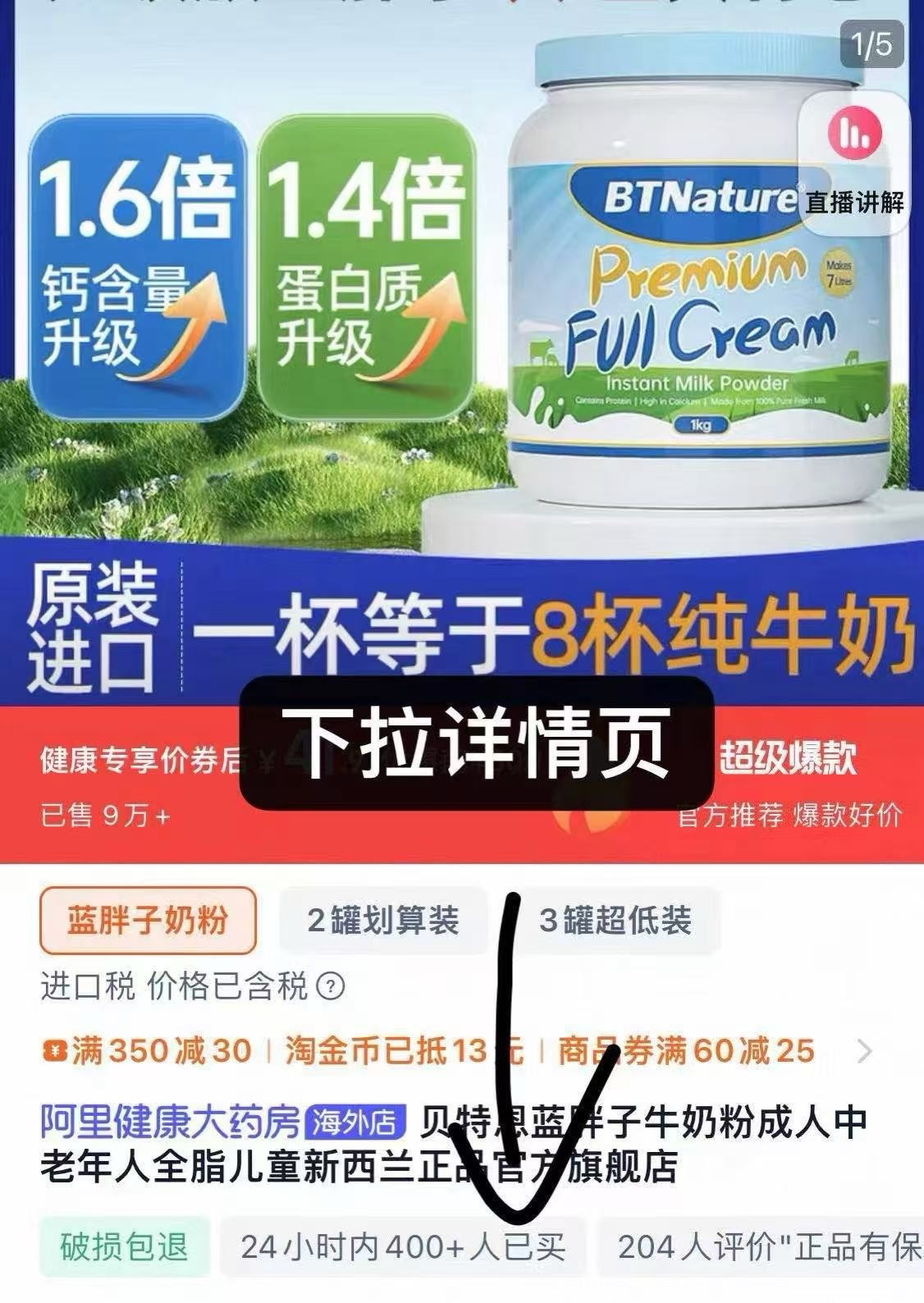Screen dimensions: 924x1303
Task: Select the 3罐超低装 bundle option
Action: pos(614,922)
